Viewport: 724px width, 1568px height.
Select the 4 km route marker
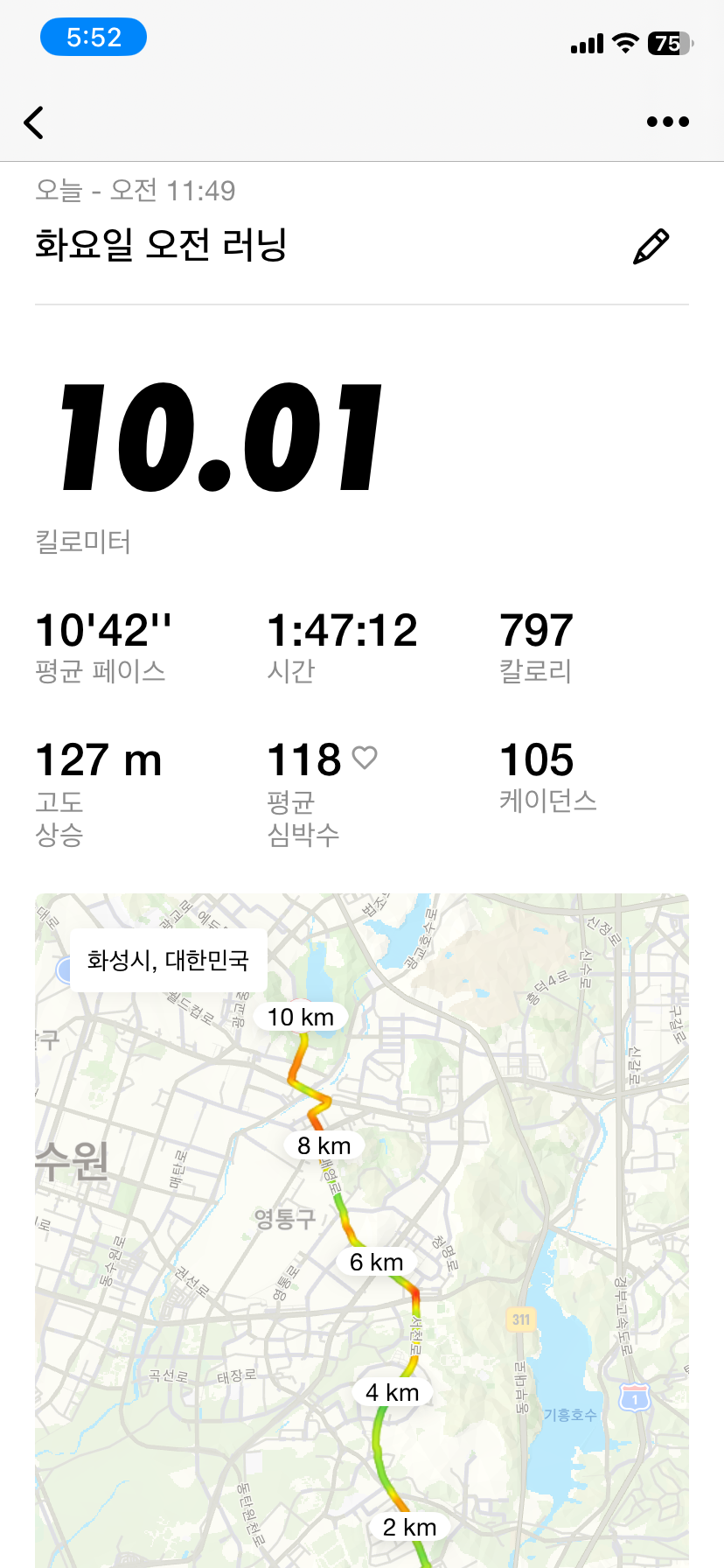click(x=390, y=1392)
